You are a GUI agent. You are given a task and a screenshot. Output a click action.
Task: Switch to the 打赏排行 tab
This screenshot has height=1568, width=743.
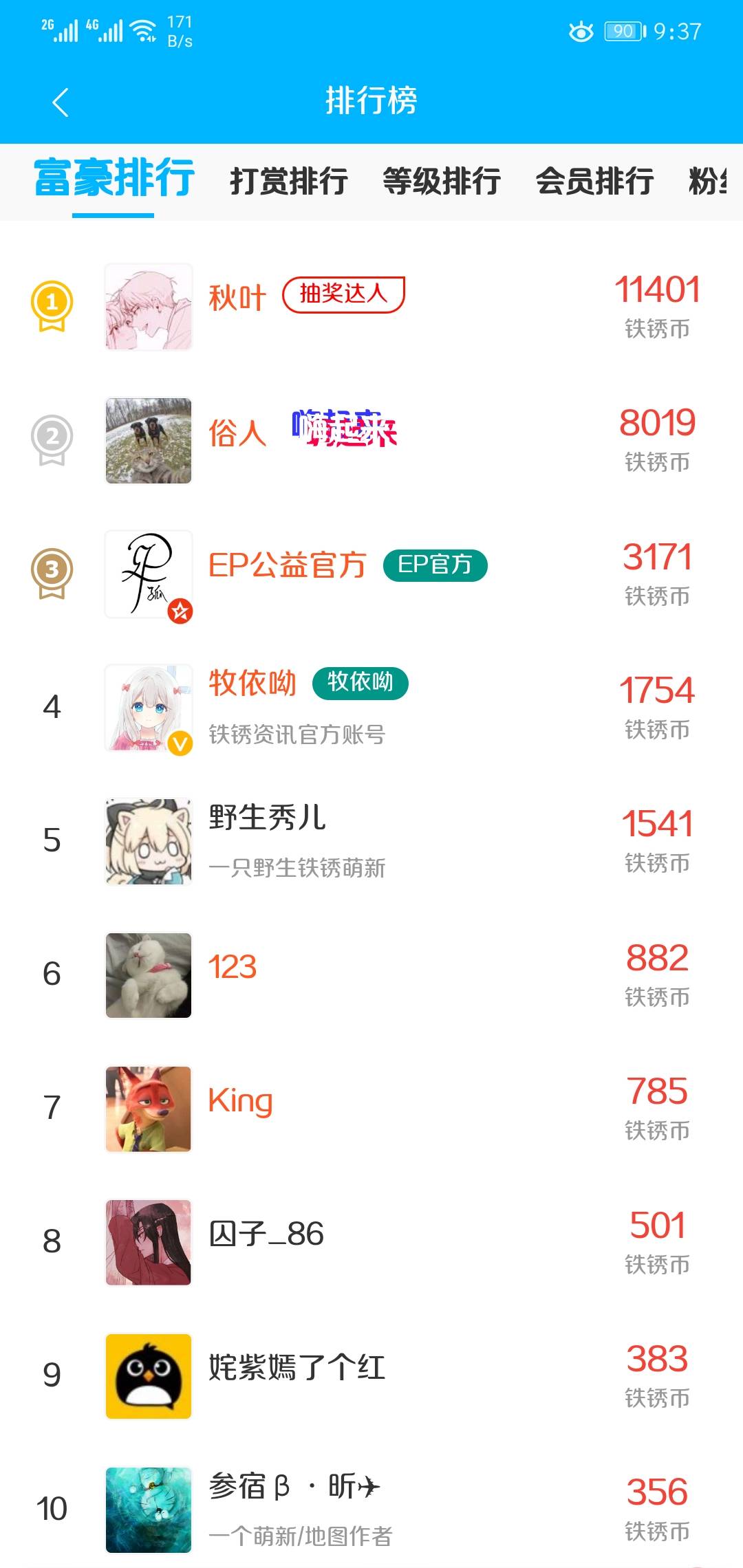coord(289,181)
